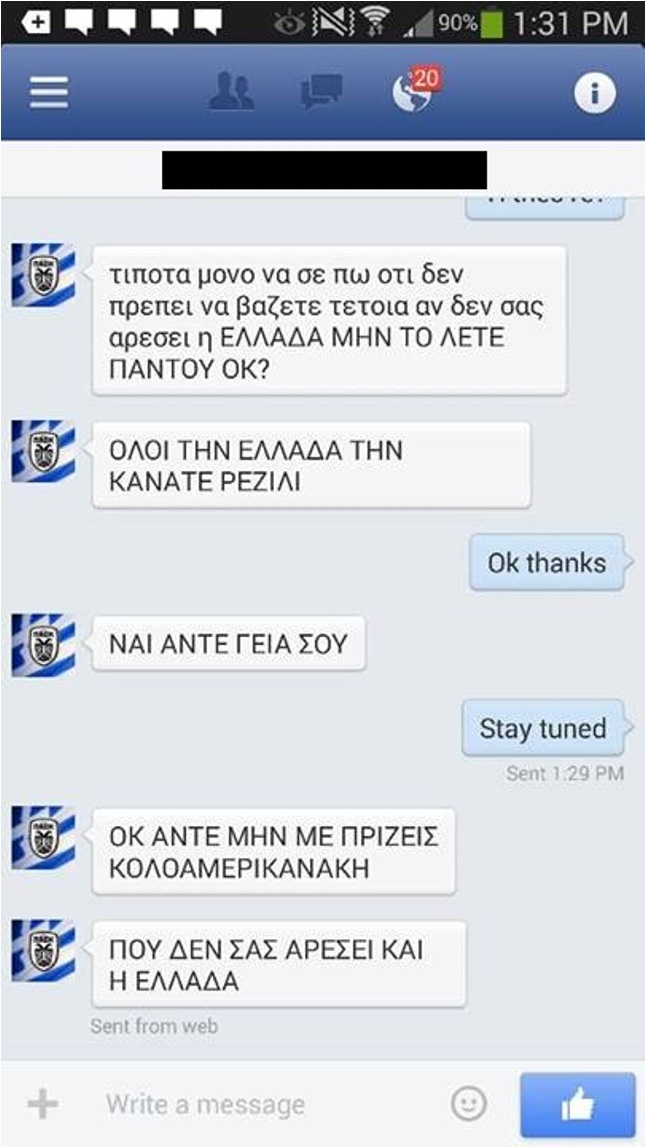Open friend requests icon
This screenshot has width=645, height=1147.
[231, 93]
